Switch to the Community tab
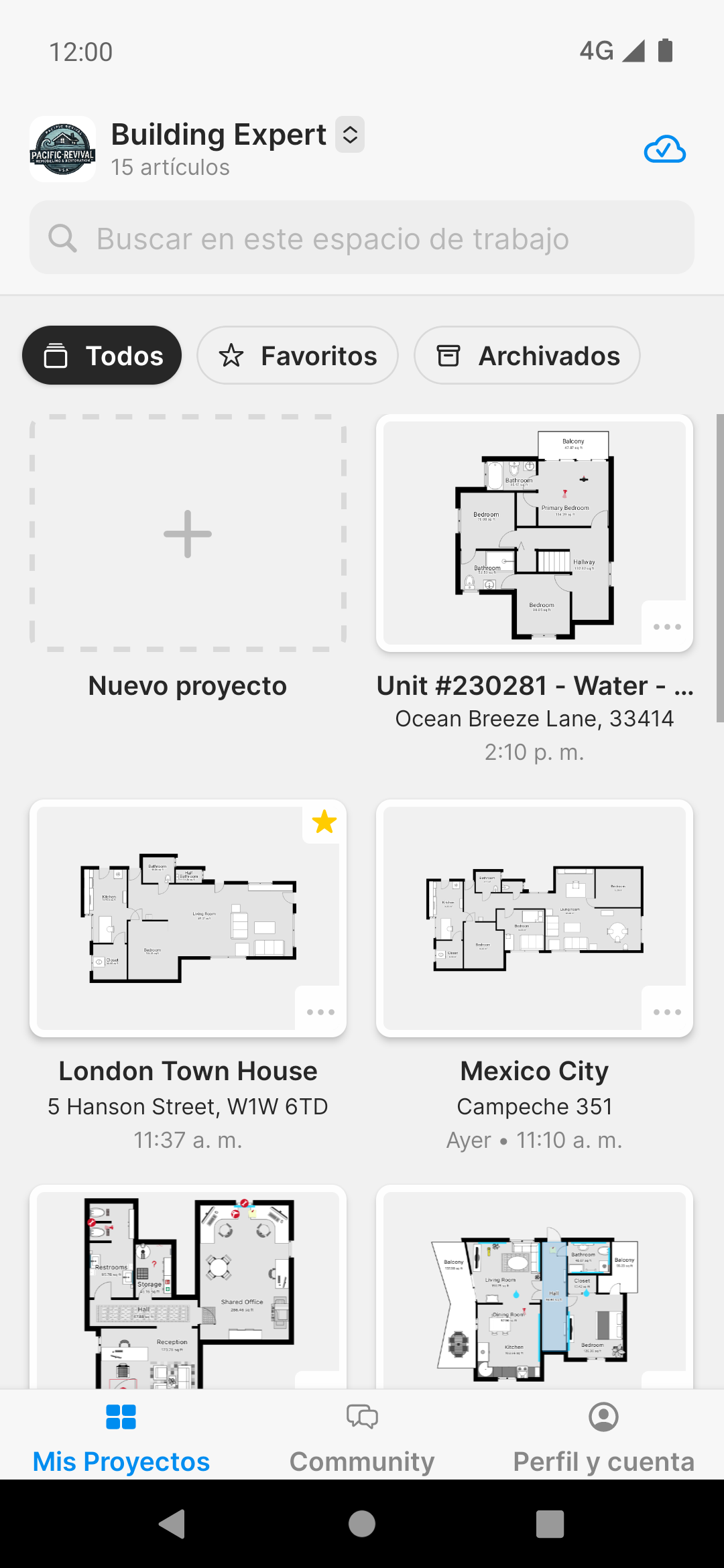The image size is (724, 1568). [x=362, y=1441]
